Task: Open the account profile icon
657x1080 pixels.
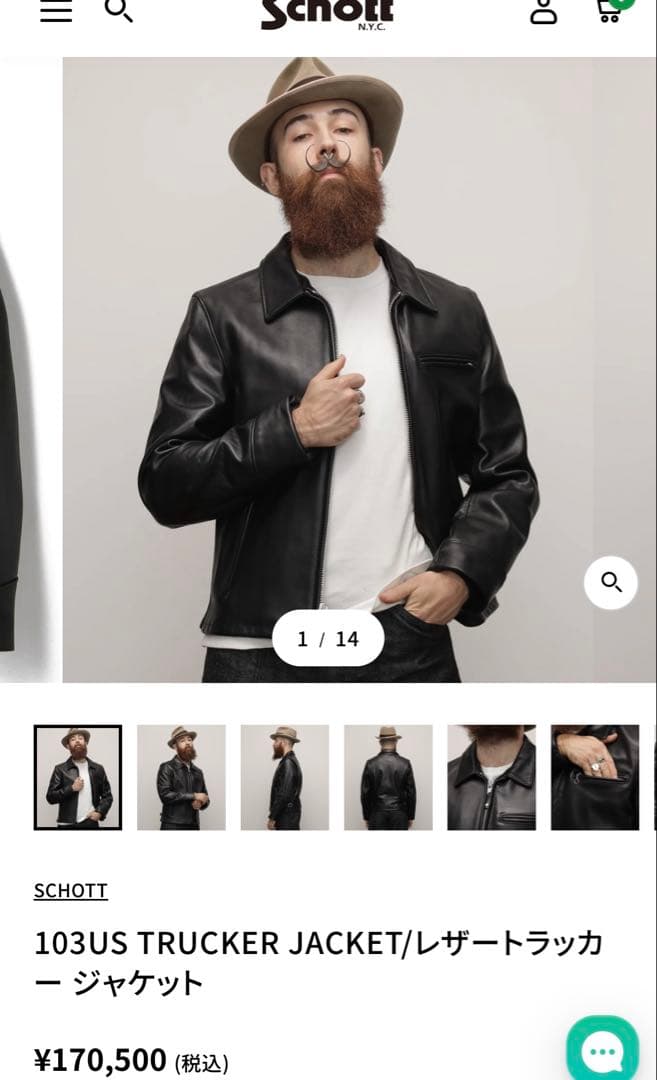Action: click(x=543, y=11)
